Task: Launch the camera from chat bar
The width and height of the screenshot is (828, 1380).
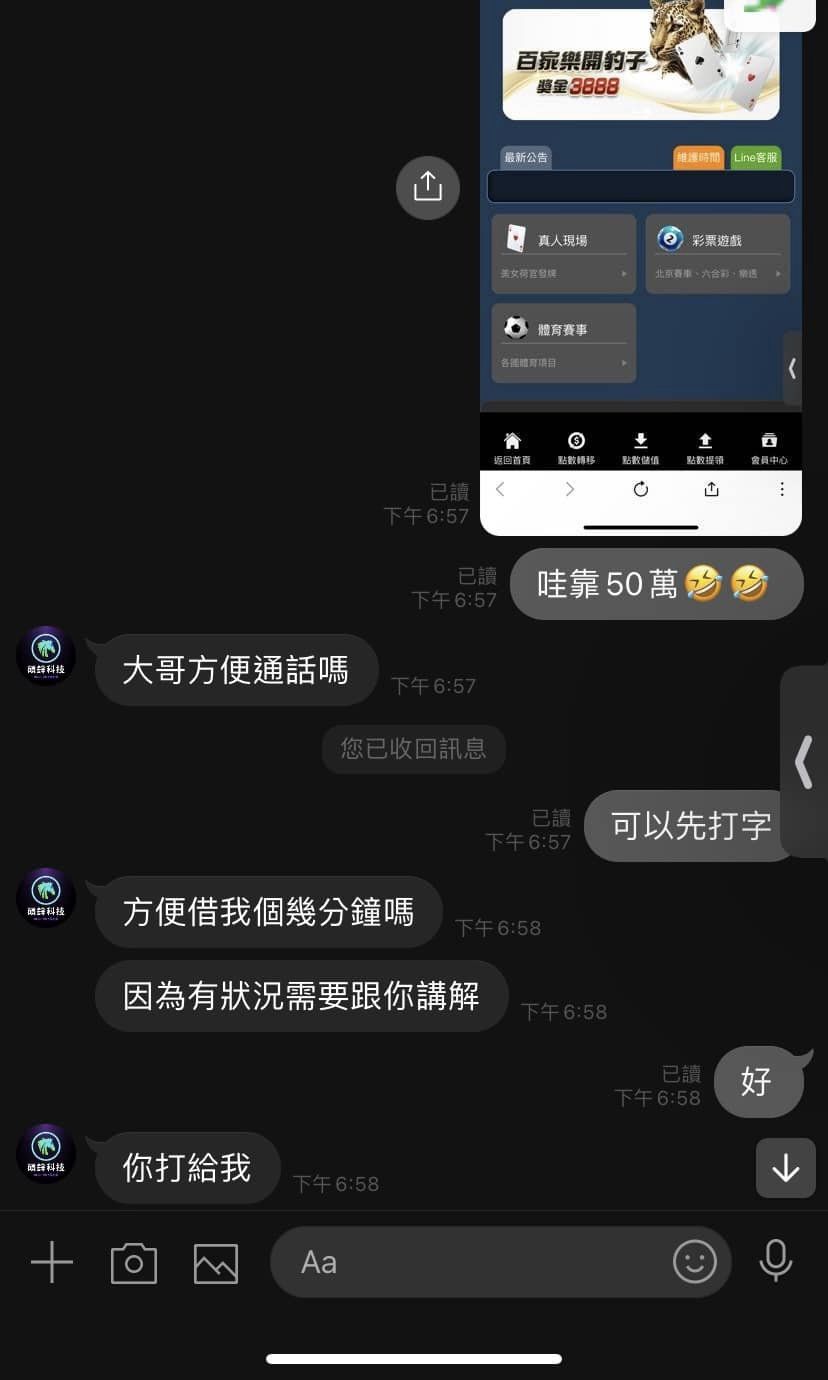Action: (x=134, y=1263)
